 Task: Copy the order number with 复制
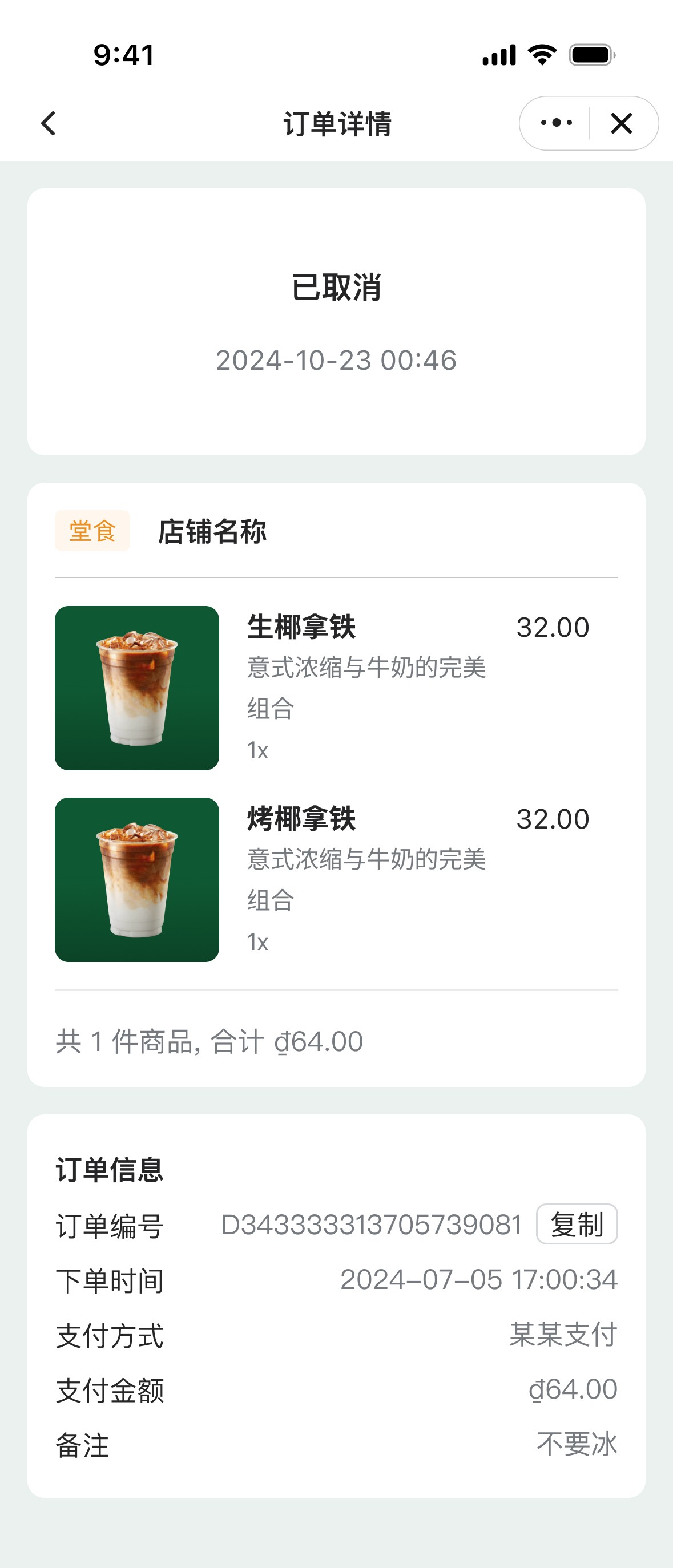click(576, 1224)
